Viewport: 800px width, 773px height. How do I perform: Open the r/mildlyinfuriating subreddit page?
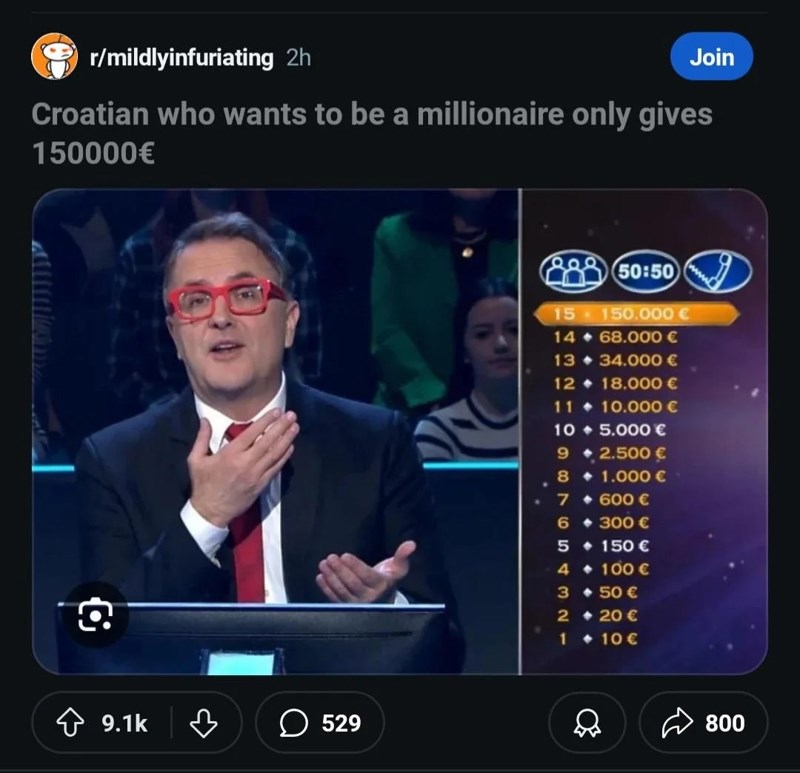[181, 57]
